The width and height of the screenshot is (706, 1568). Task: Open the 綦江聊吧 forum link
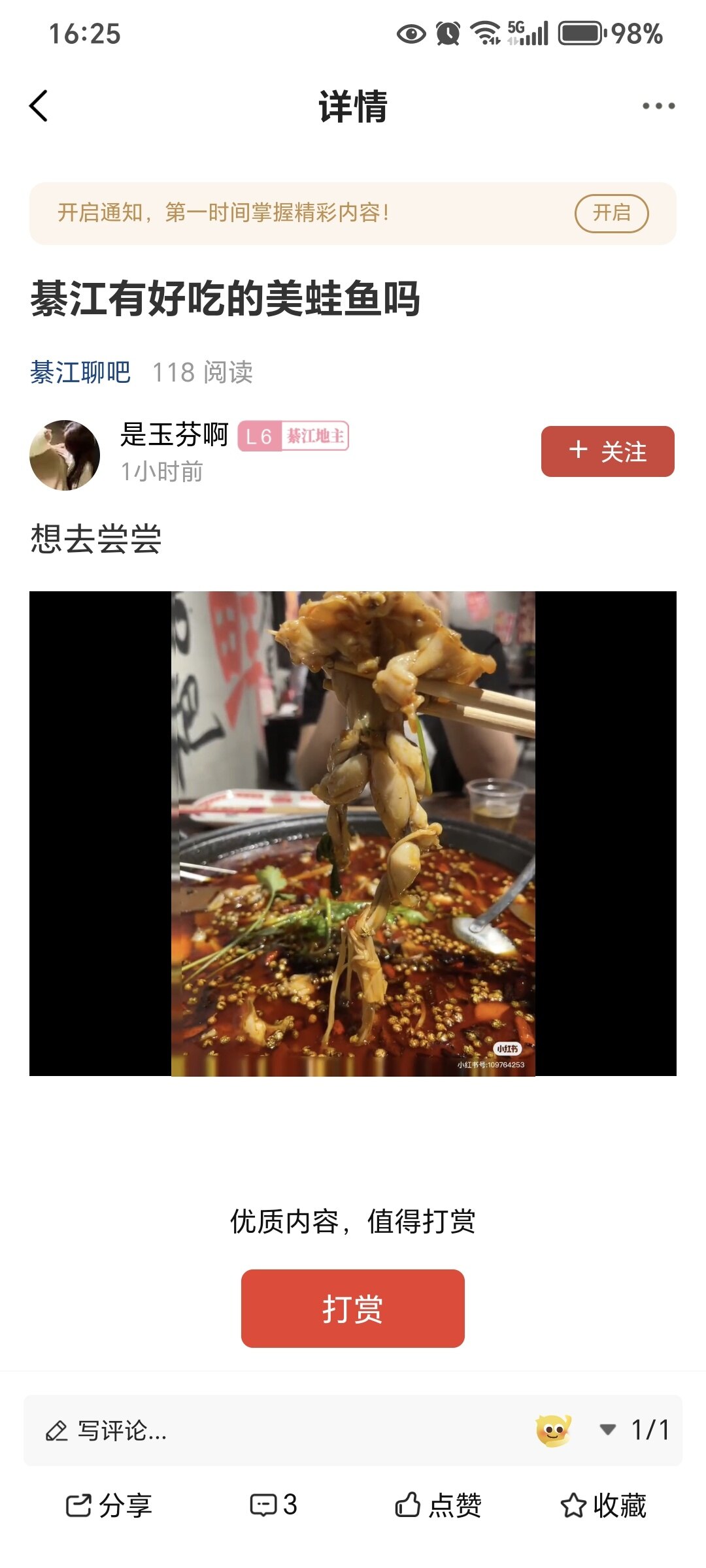(x=80, y=372)
